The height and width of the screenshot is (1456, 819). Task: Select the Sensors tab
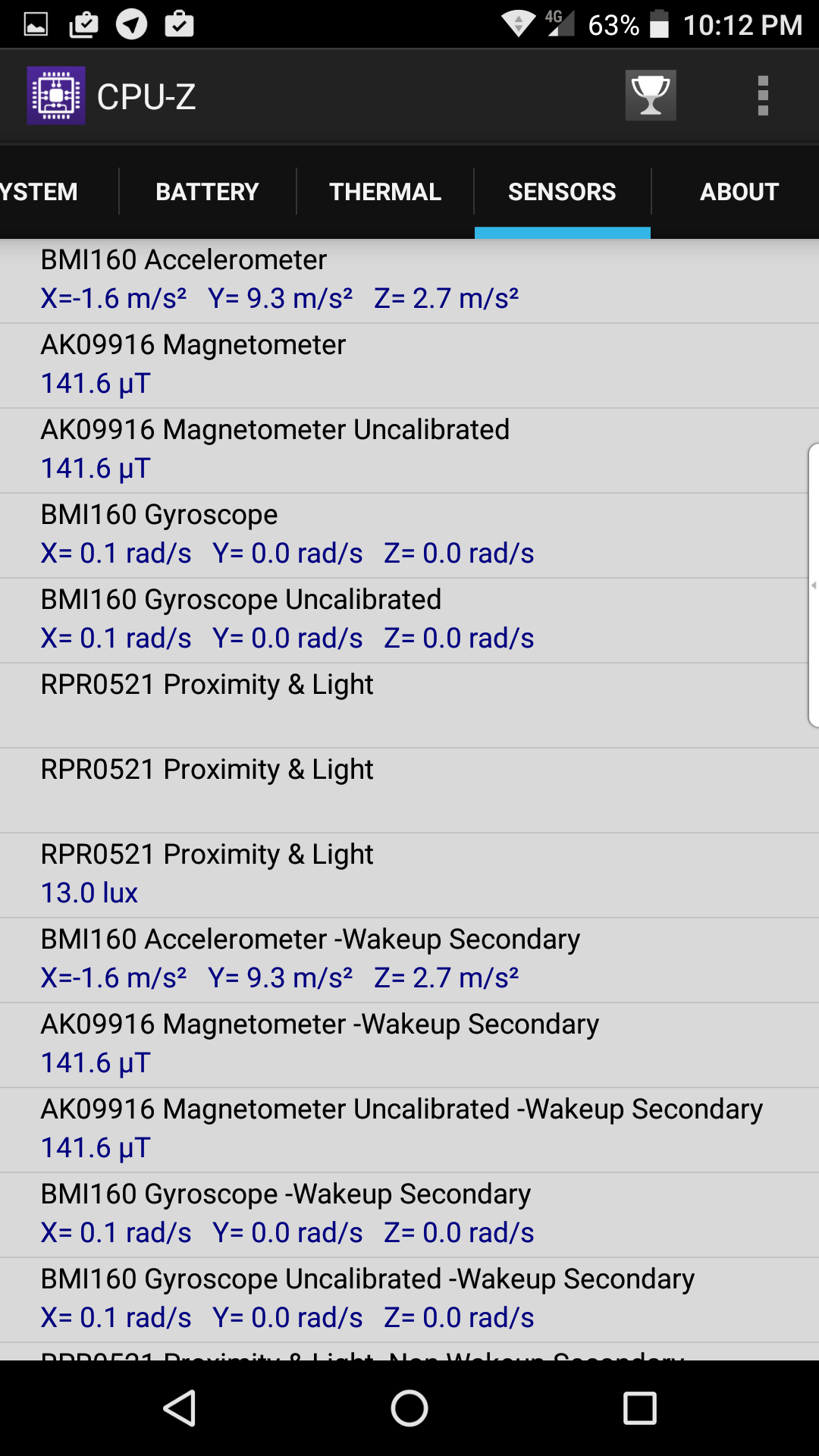point(562,192)
